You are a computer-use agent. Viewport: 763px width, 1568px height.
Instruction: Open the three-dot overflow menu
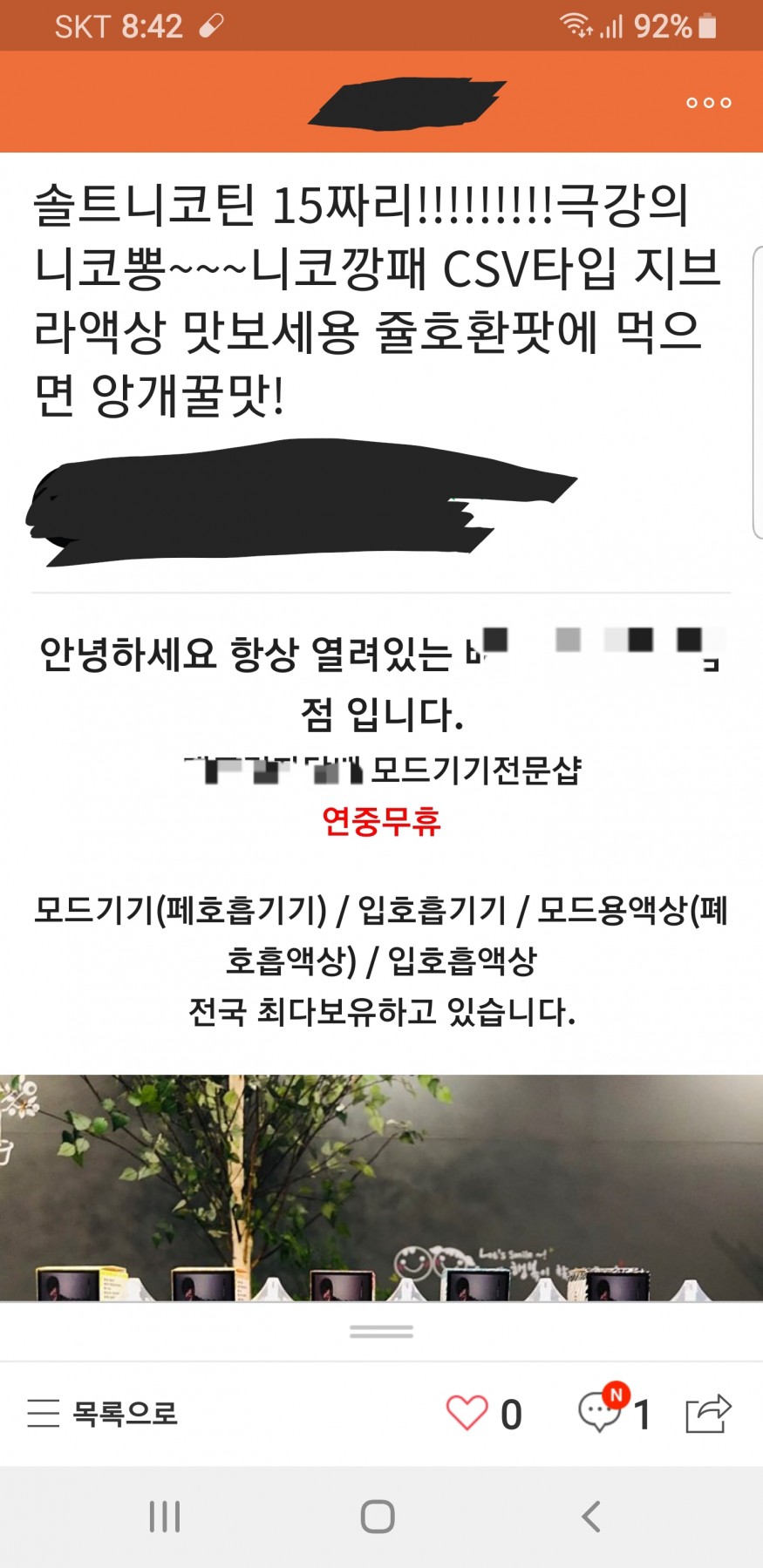tap(708, 103)
